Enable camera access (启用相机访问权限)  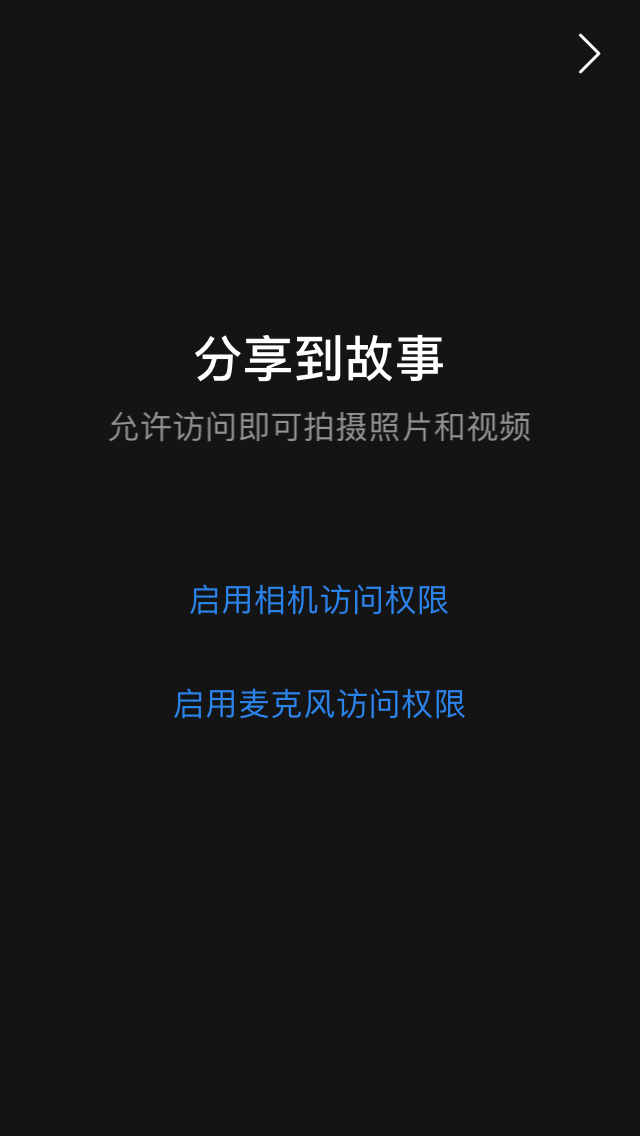coord(319,600)
